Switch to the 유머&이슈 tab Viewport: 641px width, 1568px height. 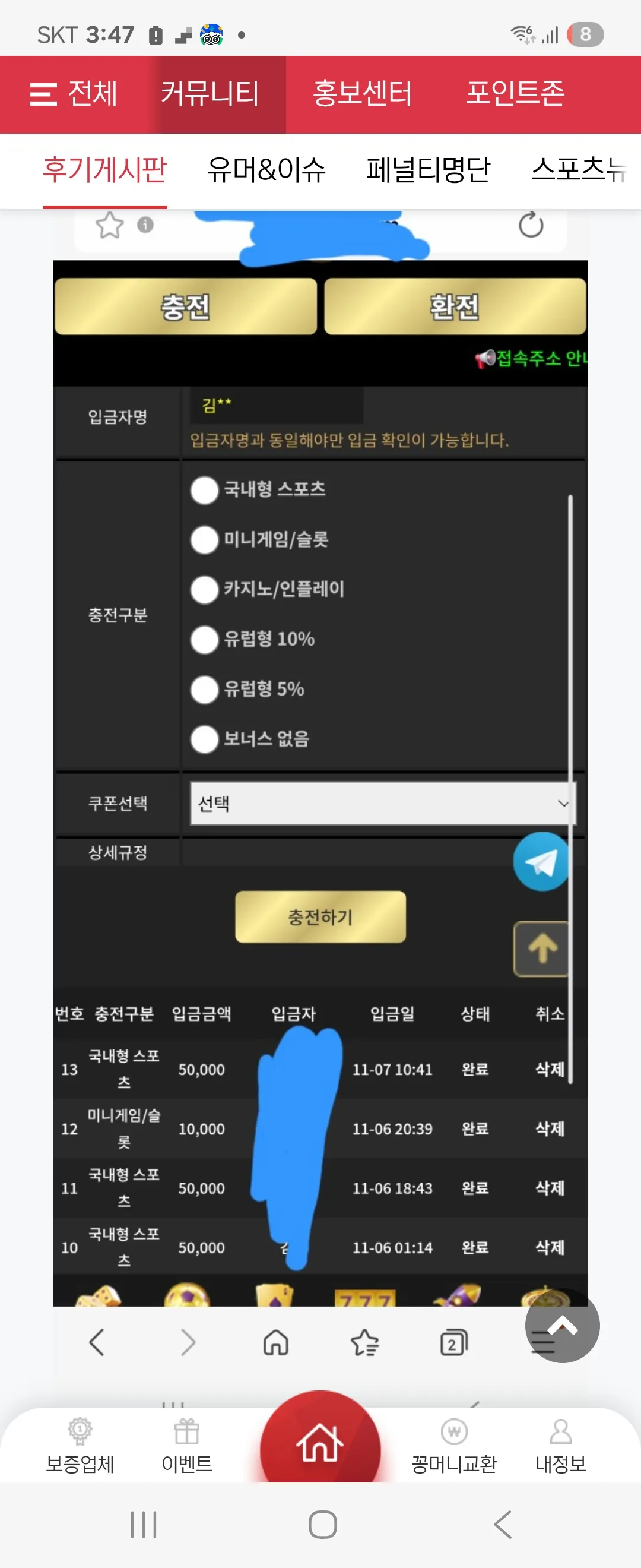coord(266,170)
